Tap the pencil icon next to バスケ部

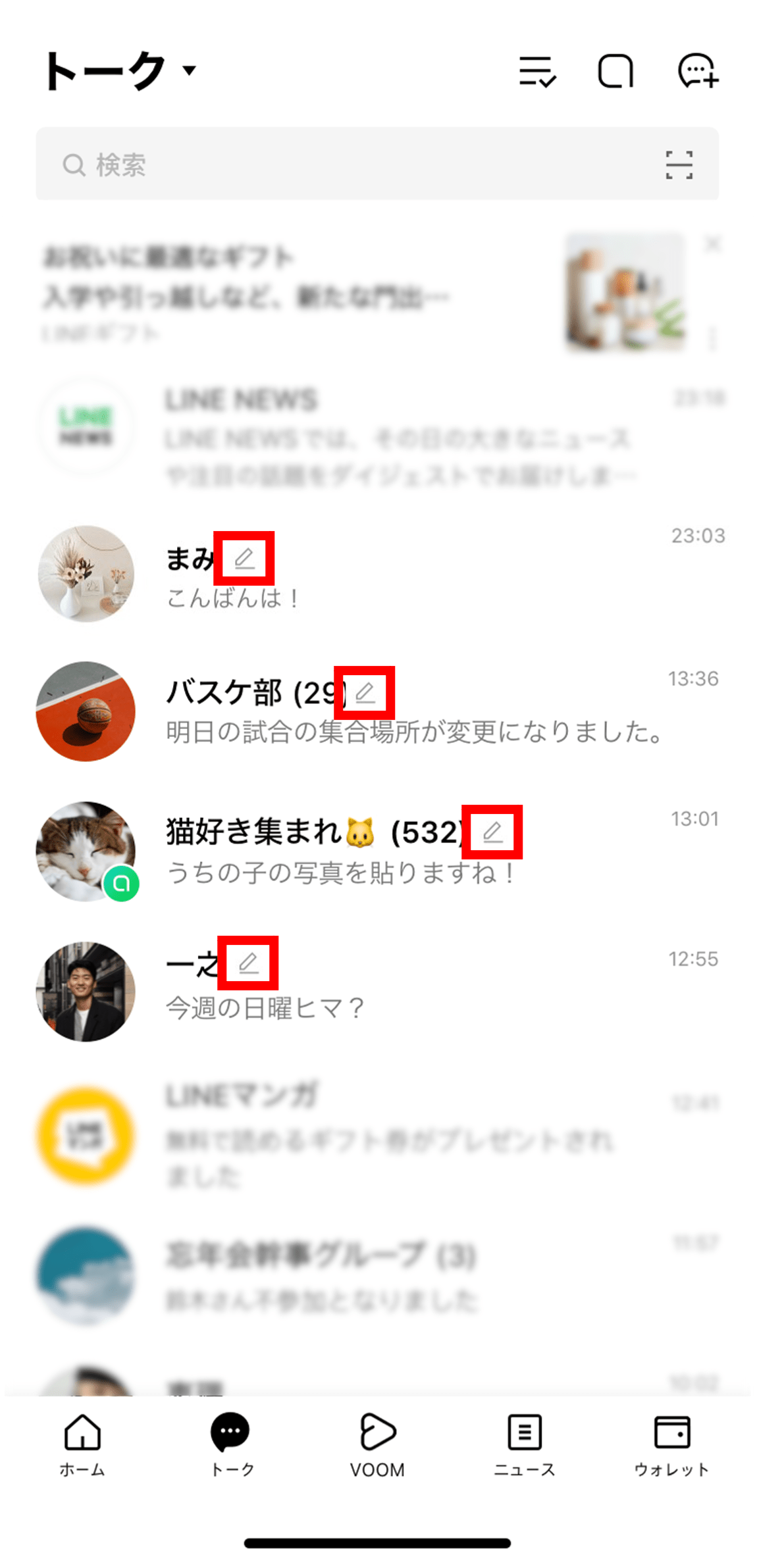coord(365,693)
